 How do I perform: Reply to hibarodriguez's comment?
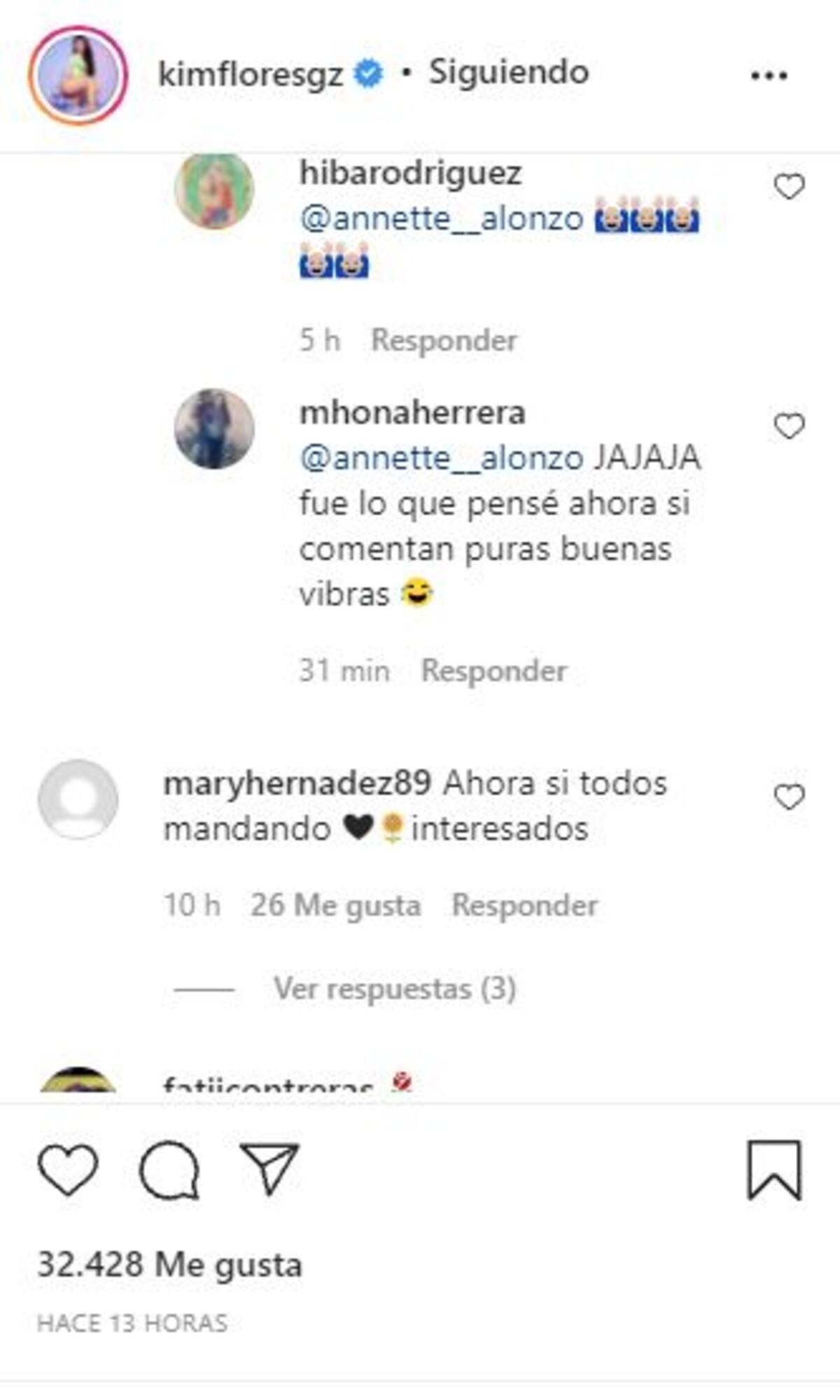(444, 341)
